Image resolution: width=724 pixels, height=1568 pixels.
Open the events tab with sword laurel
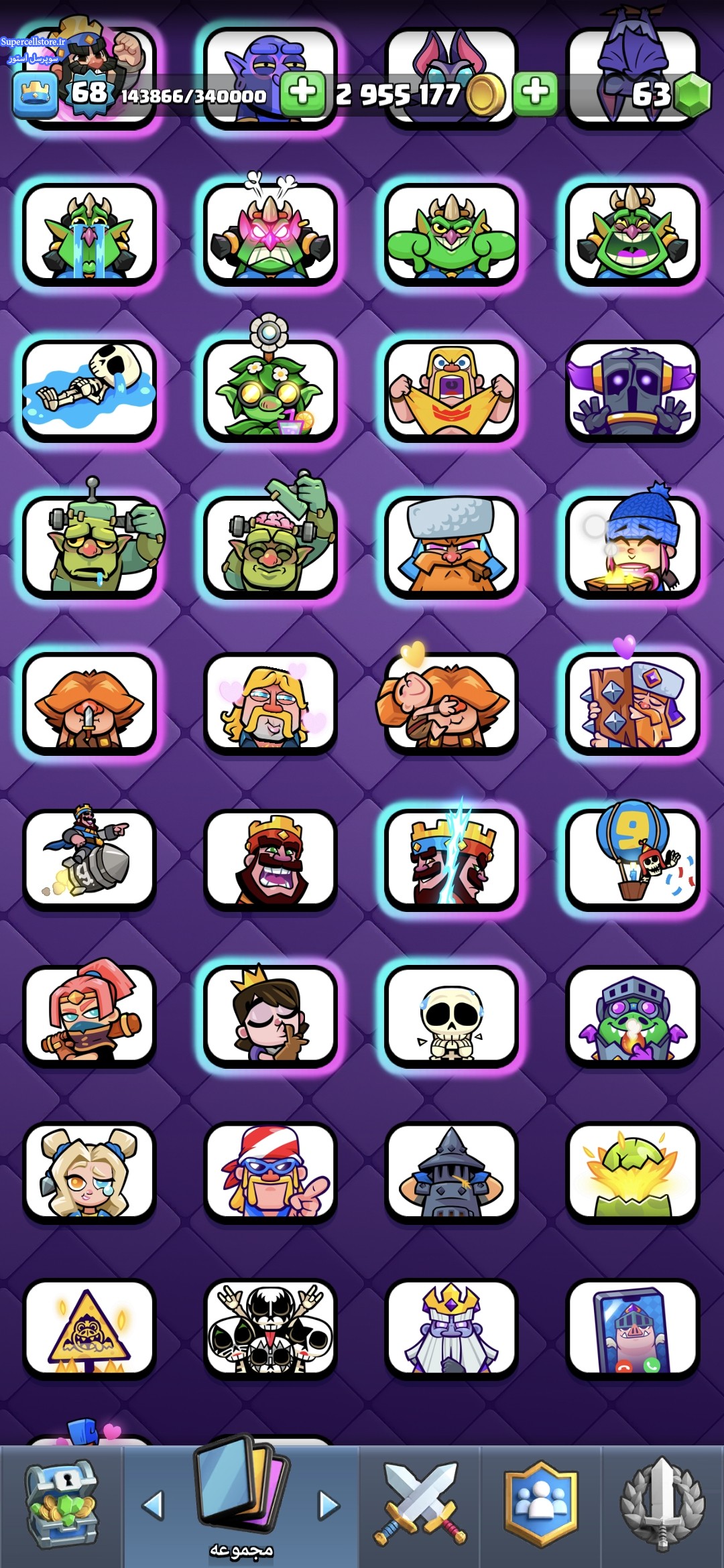(662, 1505)
